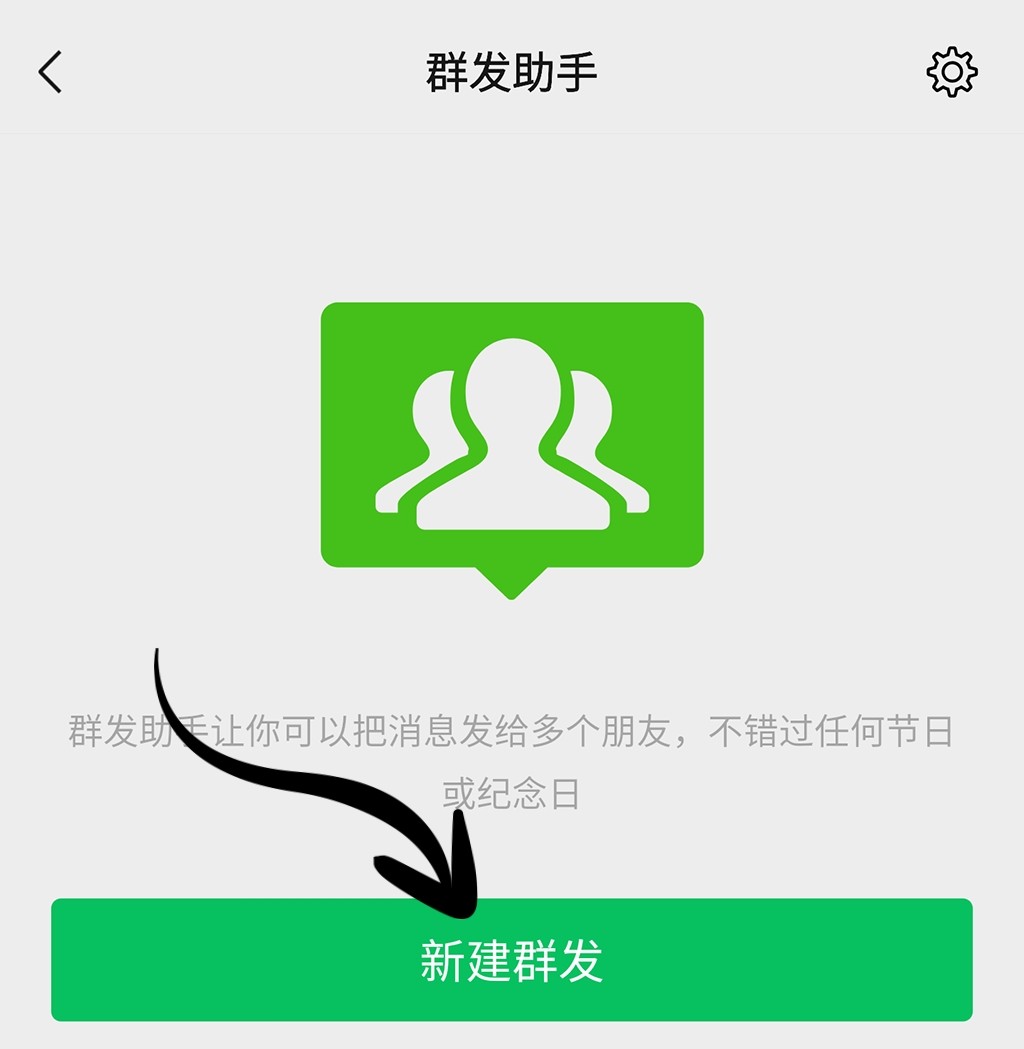
Task: Open bulk message settings via the gear
Action: pyautogui.click(x=955, y=72)
